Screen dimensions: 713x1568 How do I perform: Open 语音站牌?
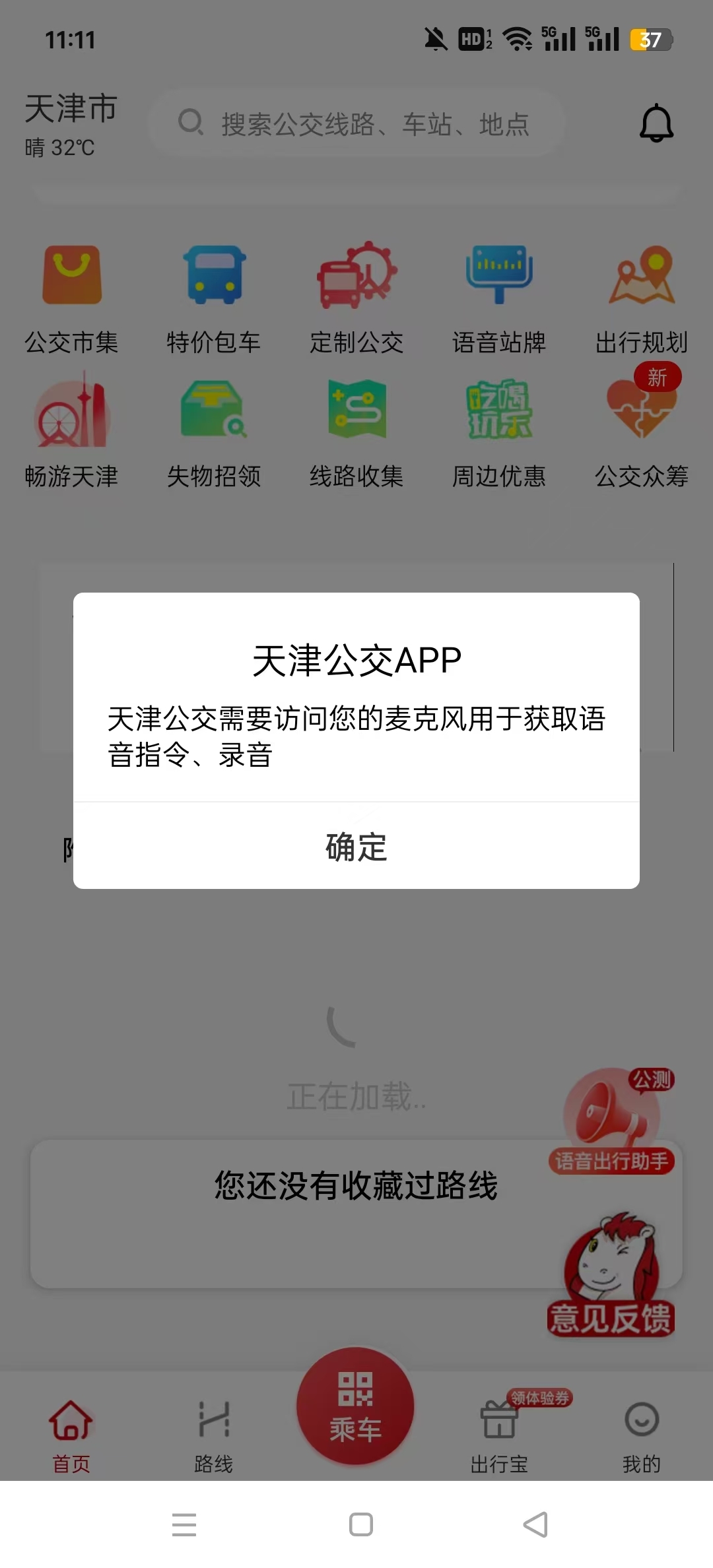tap(499, 297)
